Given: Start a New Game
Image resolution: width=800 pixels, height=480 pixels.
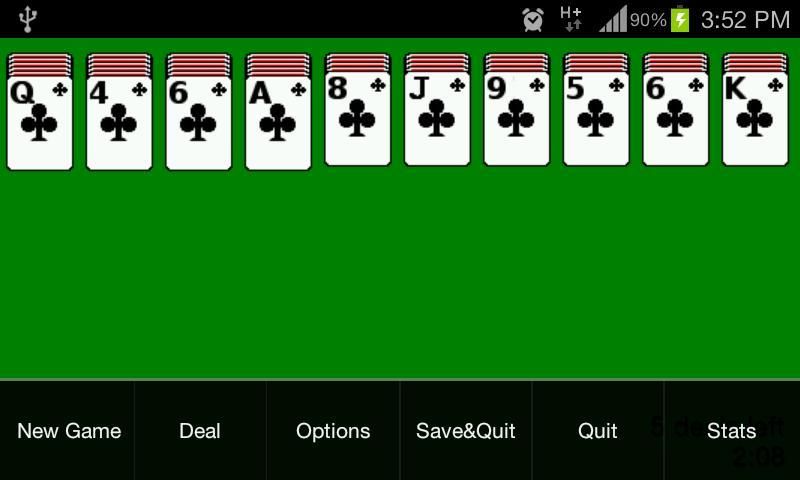Looking at the screenshot, I should tap(68, 431).
